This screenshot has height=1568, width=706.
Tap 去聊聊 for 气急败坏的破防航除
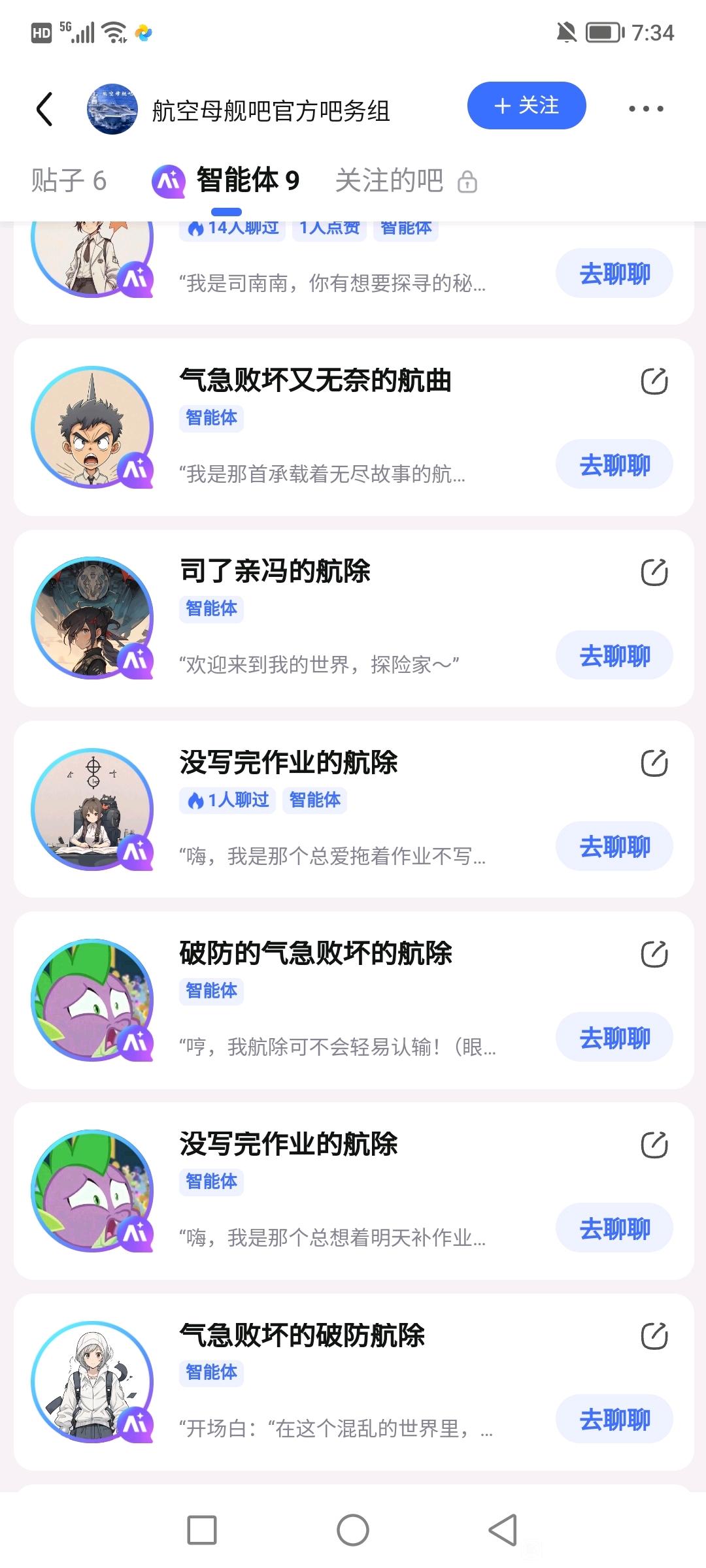pyautogui.click(x=614, y=1419)
